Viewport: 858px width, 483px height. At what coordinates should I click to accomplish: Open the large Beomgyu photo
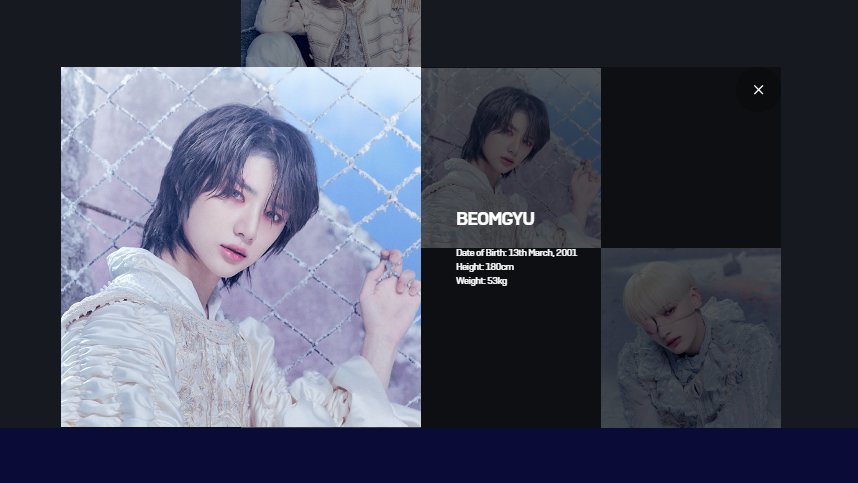240,247
